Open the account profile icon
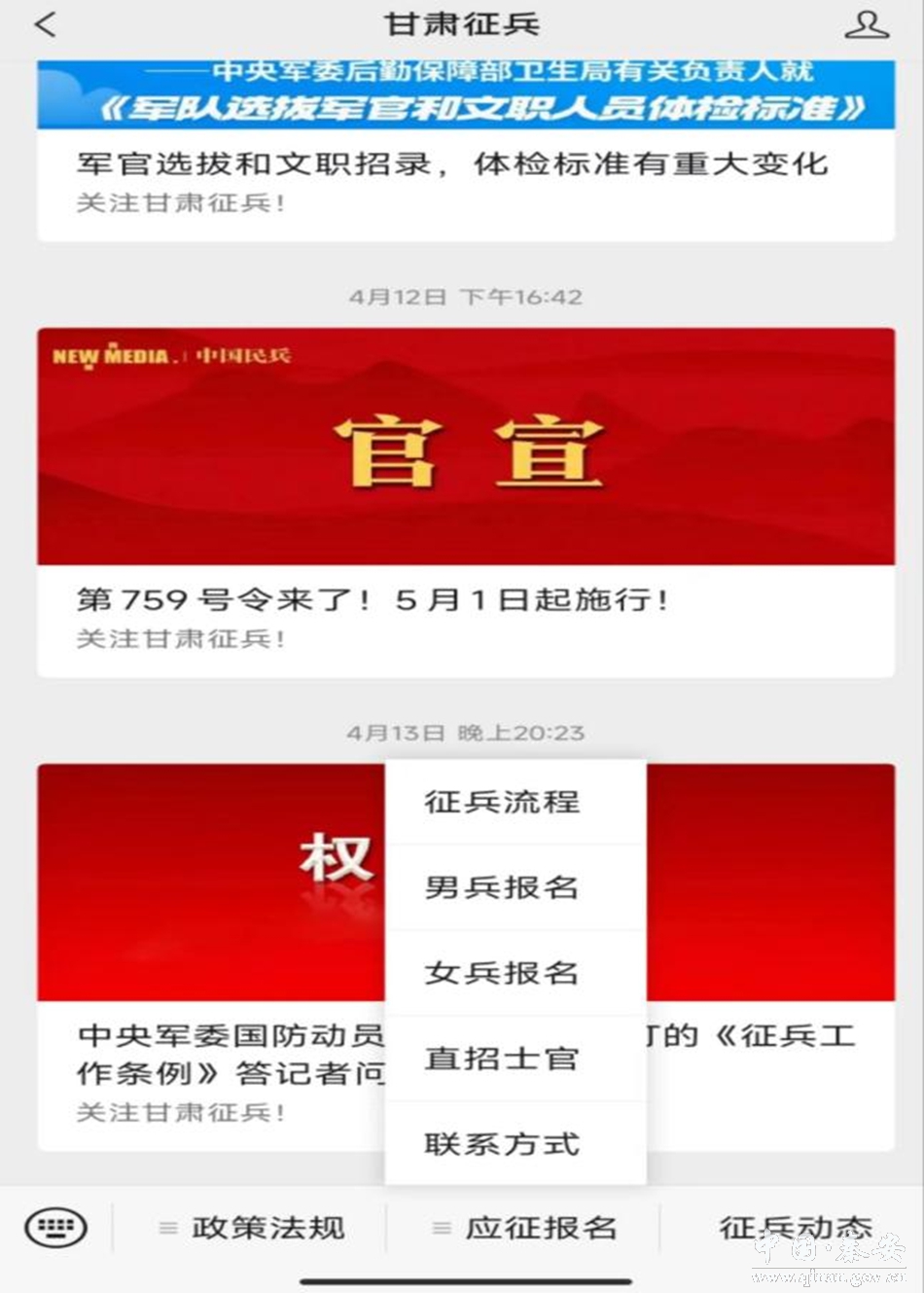Viewport: 924px width, 1293px height. coord(866,25)
